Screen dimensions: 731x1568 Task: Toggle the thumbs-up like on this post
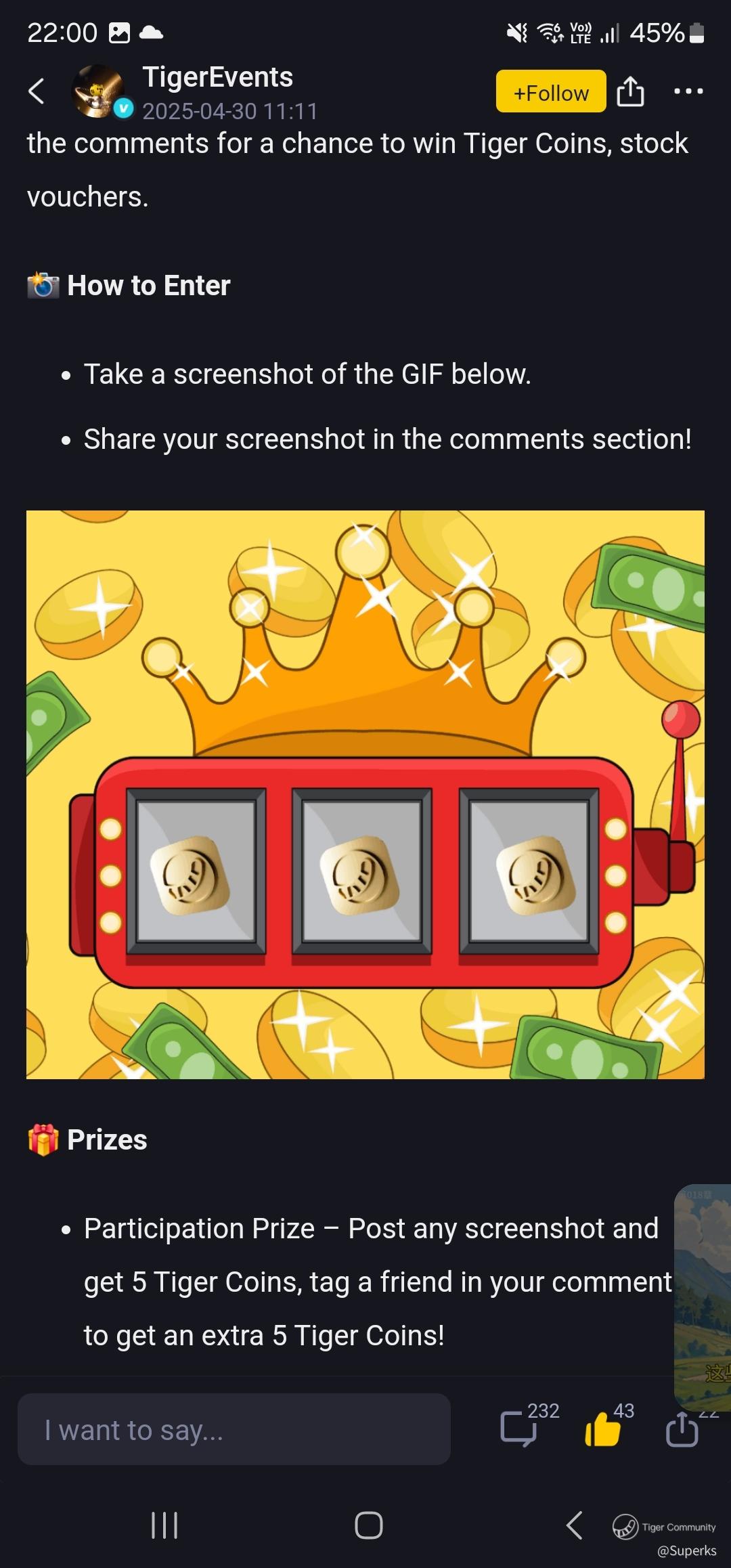603,1428
